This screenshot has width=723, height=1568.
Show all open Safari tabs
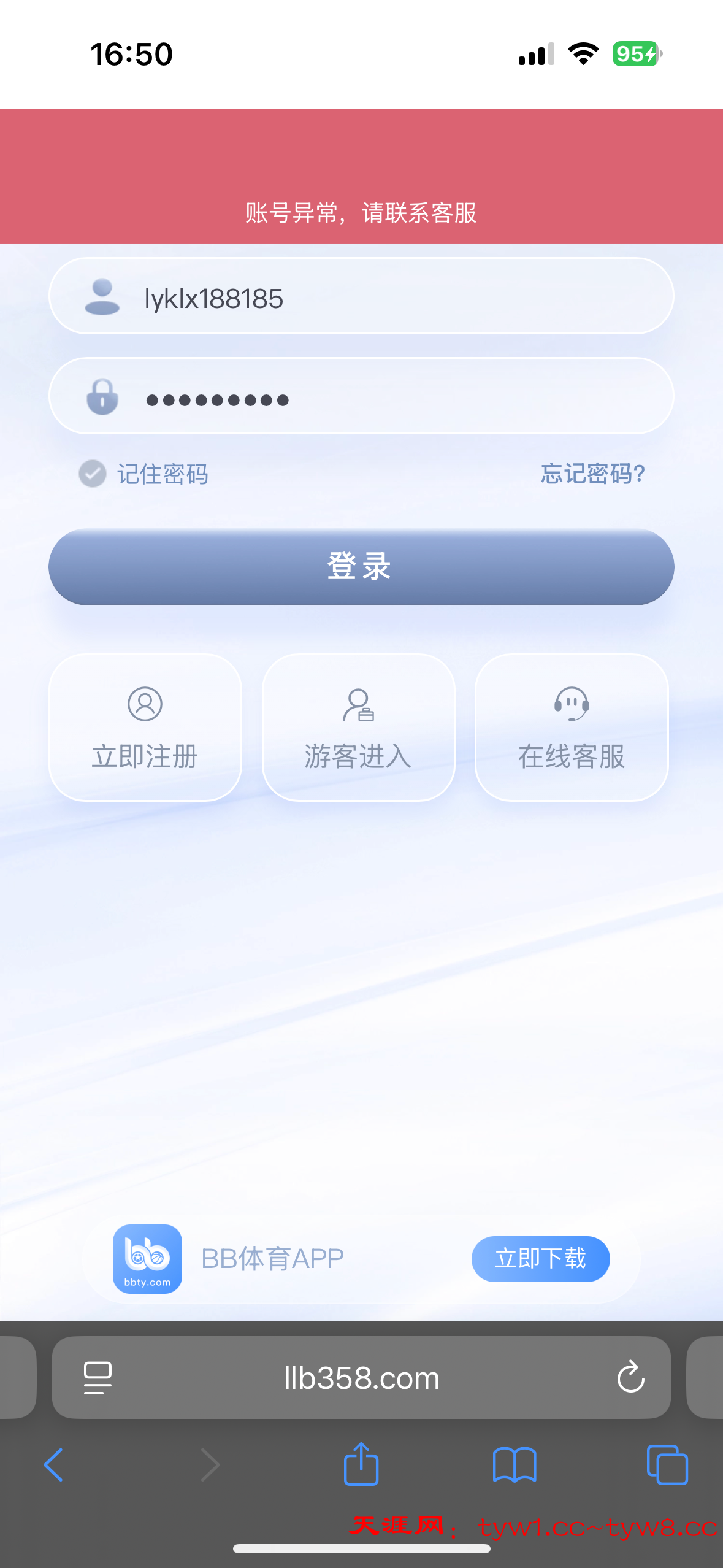[x=667, y=1465]
